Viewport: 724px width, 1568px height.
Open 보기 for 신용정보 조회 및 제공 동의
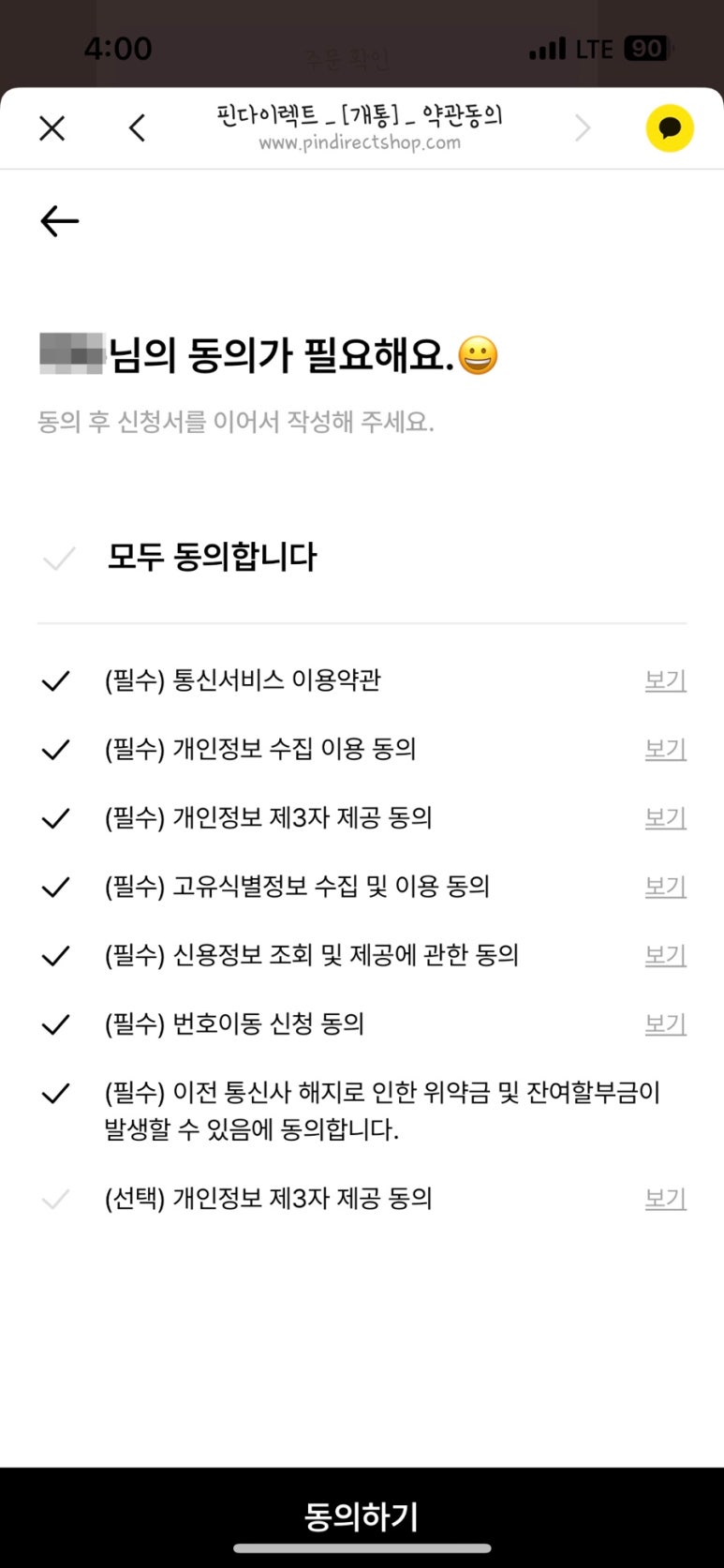[x=665, y=955]
